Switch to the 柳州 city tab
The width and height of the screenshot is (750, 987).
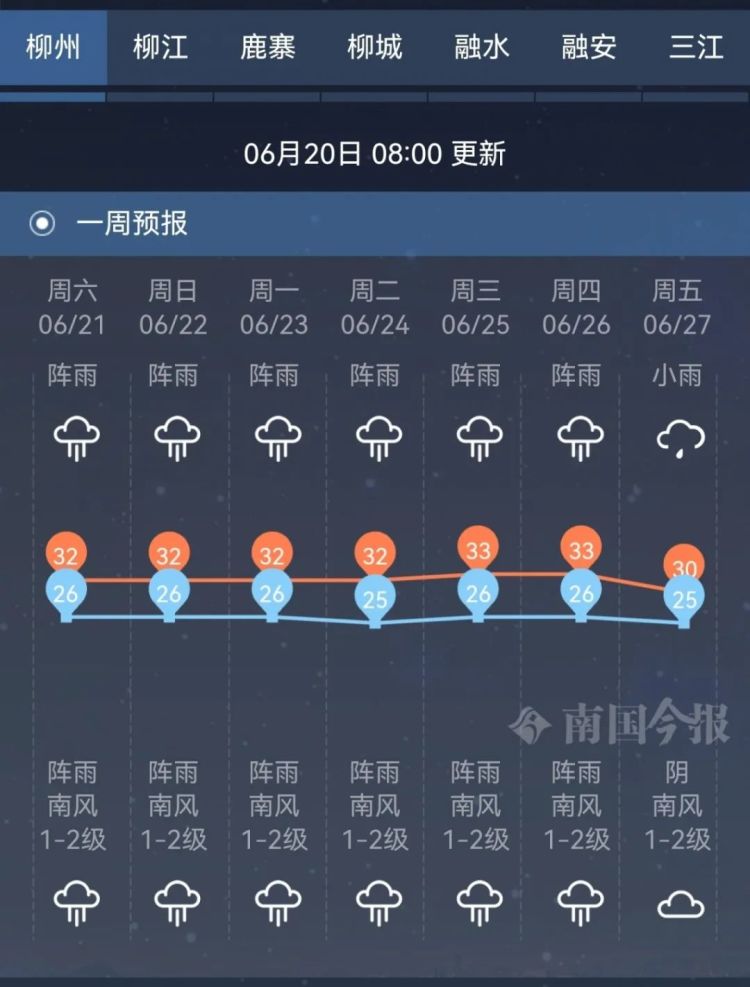point(53,47)
